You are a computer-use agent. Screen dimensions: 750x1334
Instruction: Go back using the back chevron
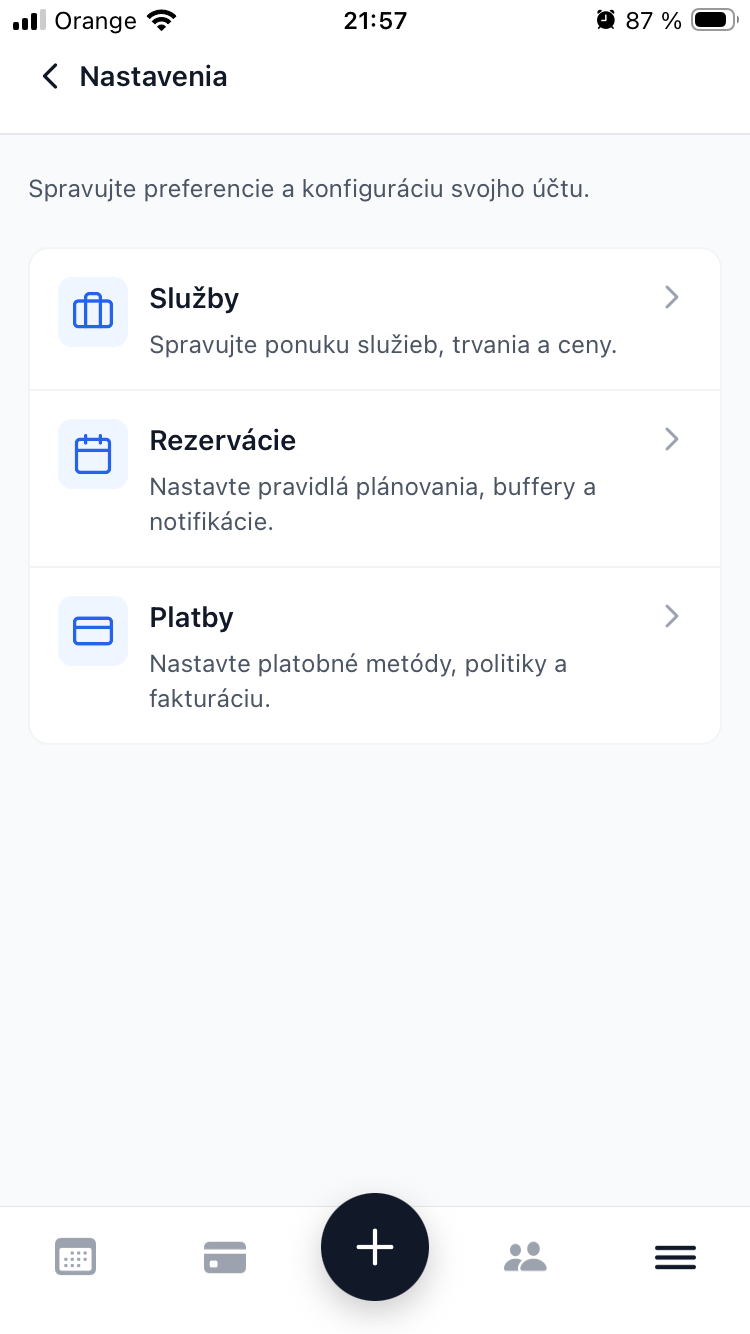[49, 76]
